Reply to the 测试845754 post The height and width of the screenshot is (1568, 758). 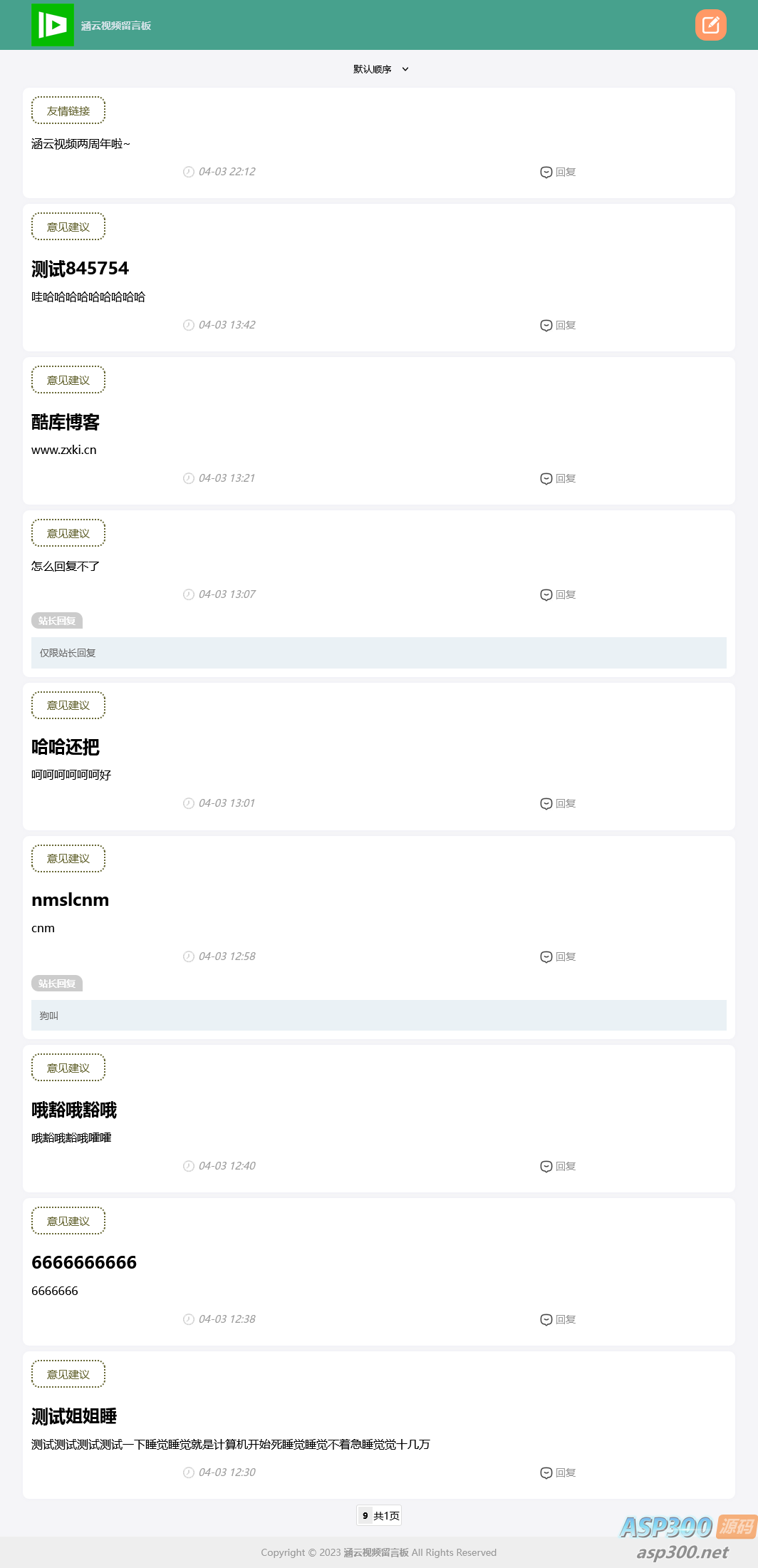[558, 325]
